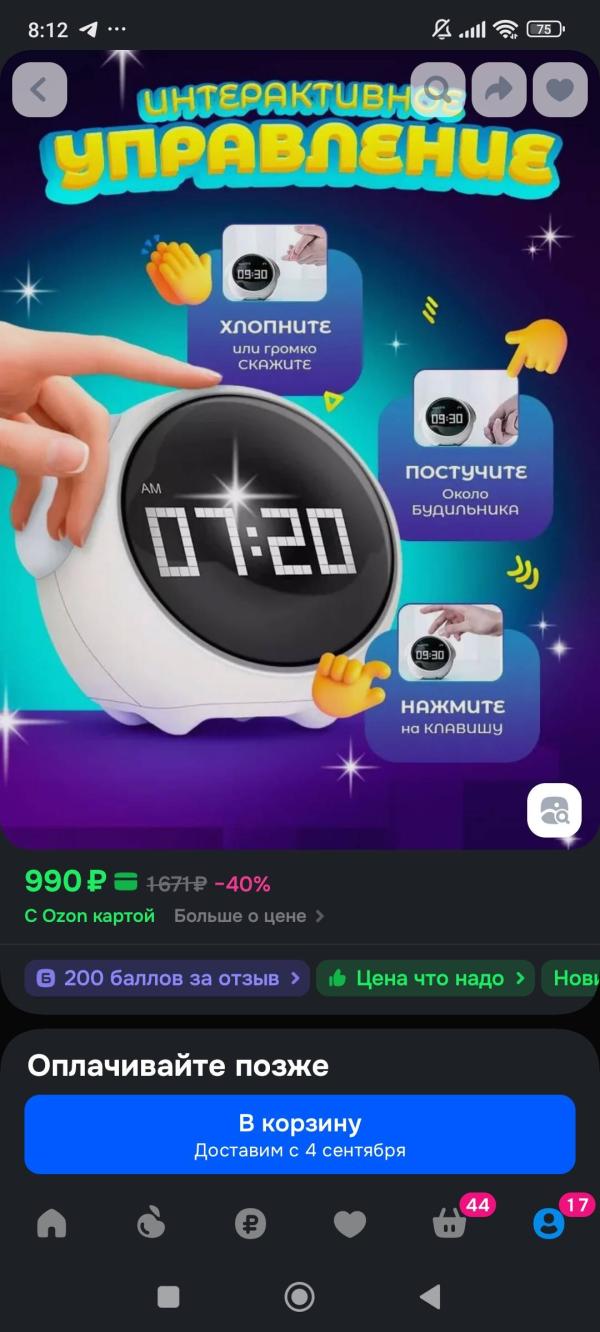Open search from the top bar
Image resolution: width=600 pixels, height=1332 pixels.
coord(438,90)
